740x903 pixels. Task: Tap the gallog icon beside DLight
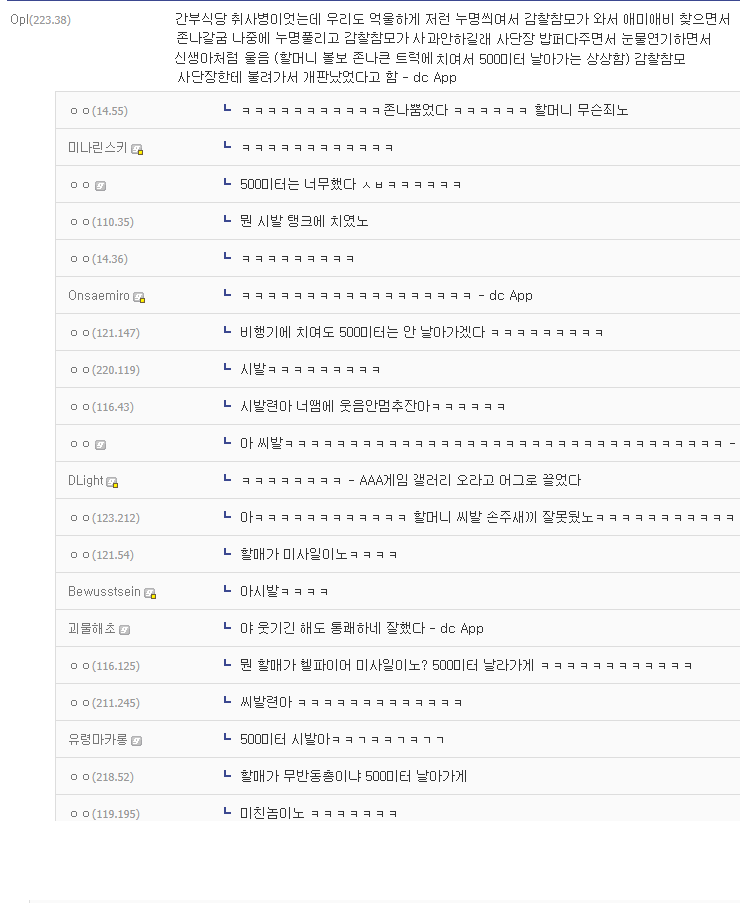coord(112,482)
